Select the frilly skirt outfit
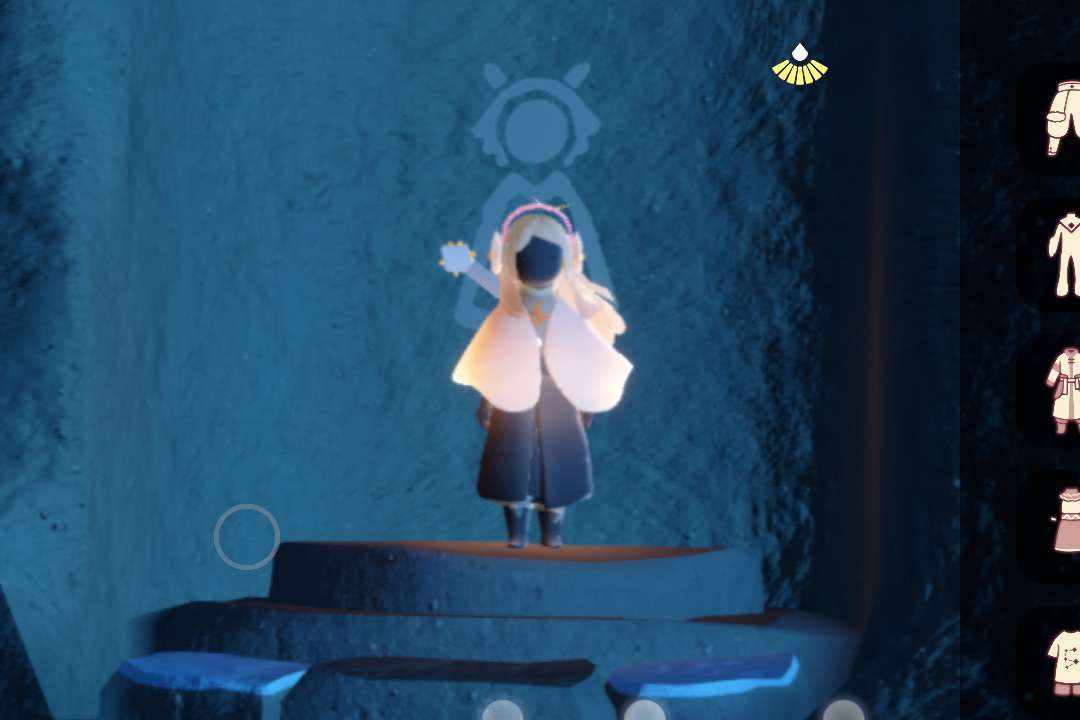 1065,522
